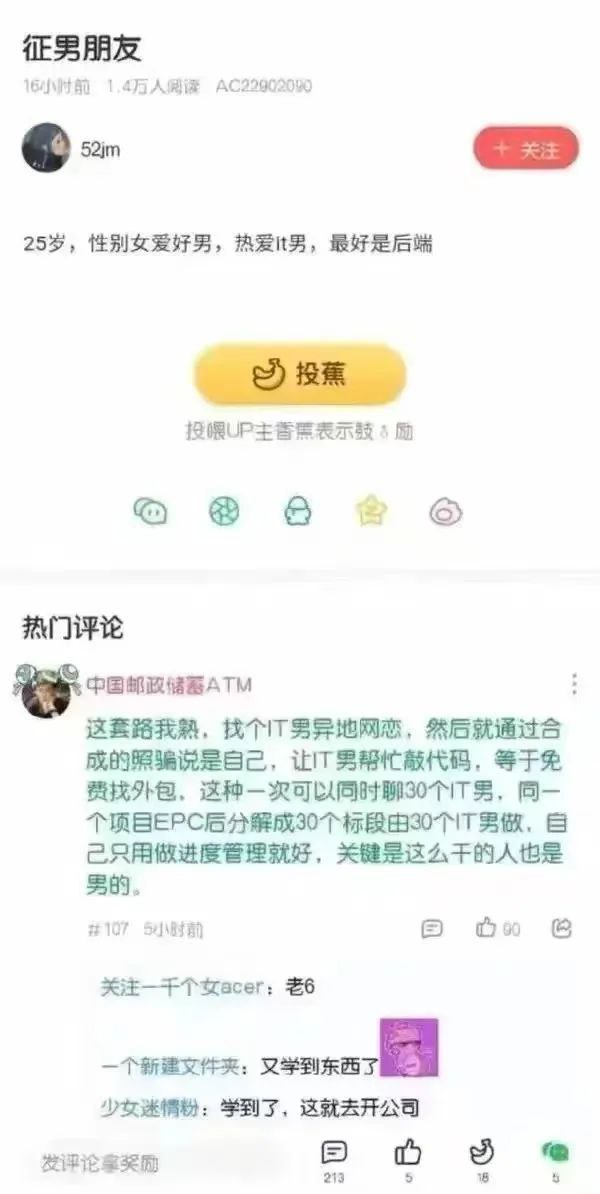Share the article to WeChat via the face icon
Viewport: 600px width, 1194px height.
point(150,511)
